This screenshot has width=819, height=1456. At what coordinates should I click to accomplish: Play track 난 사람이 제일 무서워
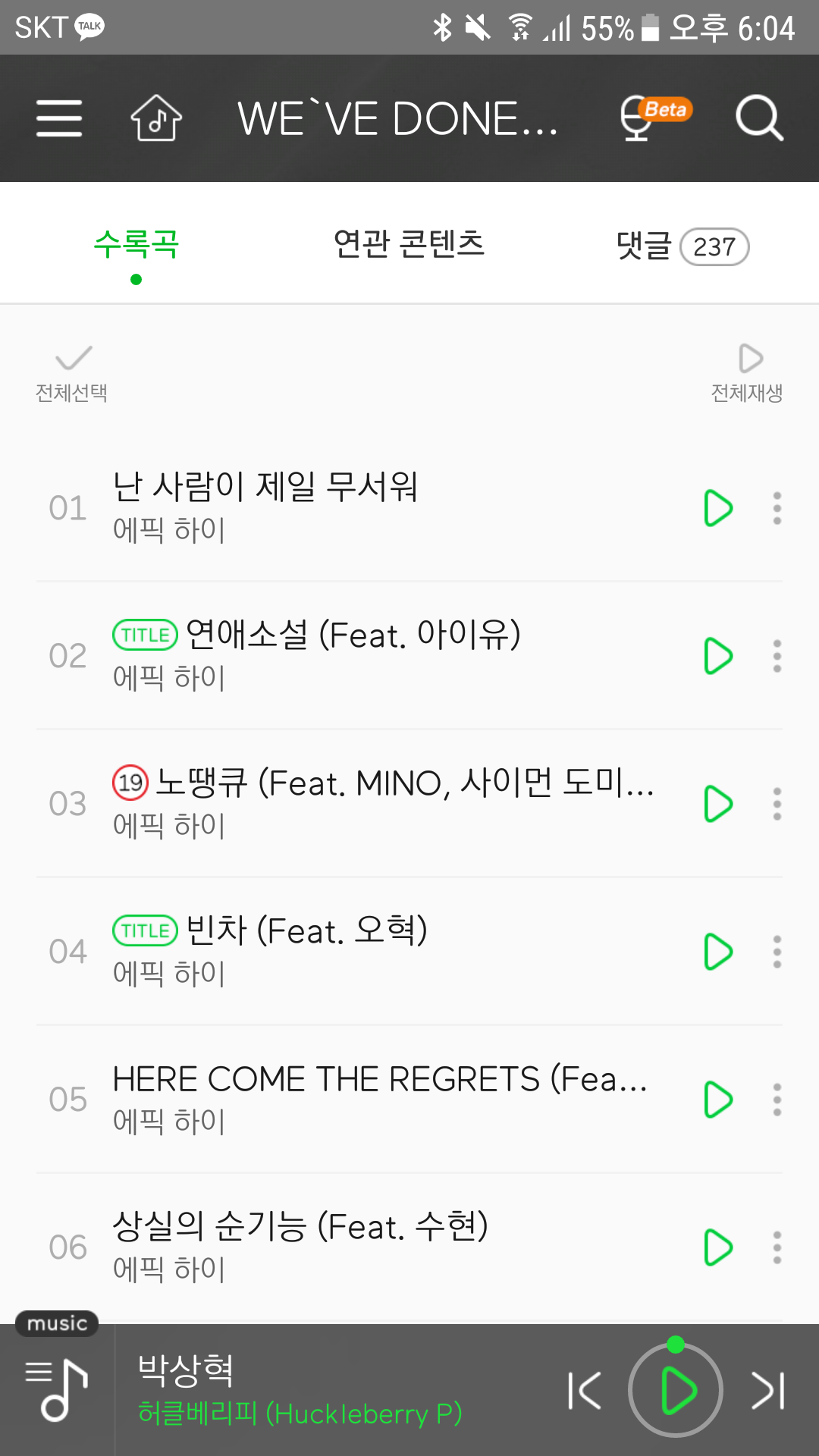click(x=718, y=508)
